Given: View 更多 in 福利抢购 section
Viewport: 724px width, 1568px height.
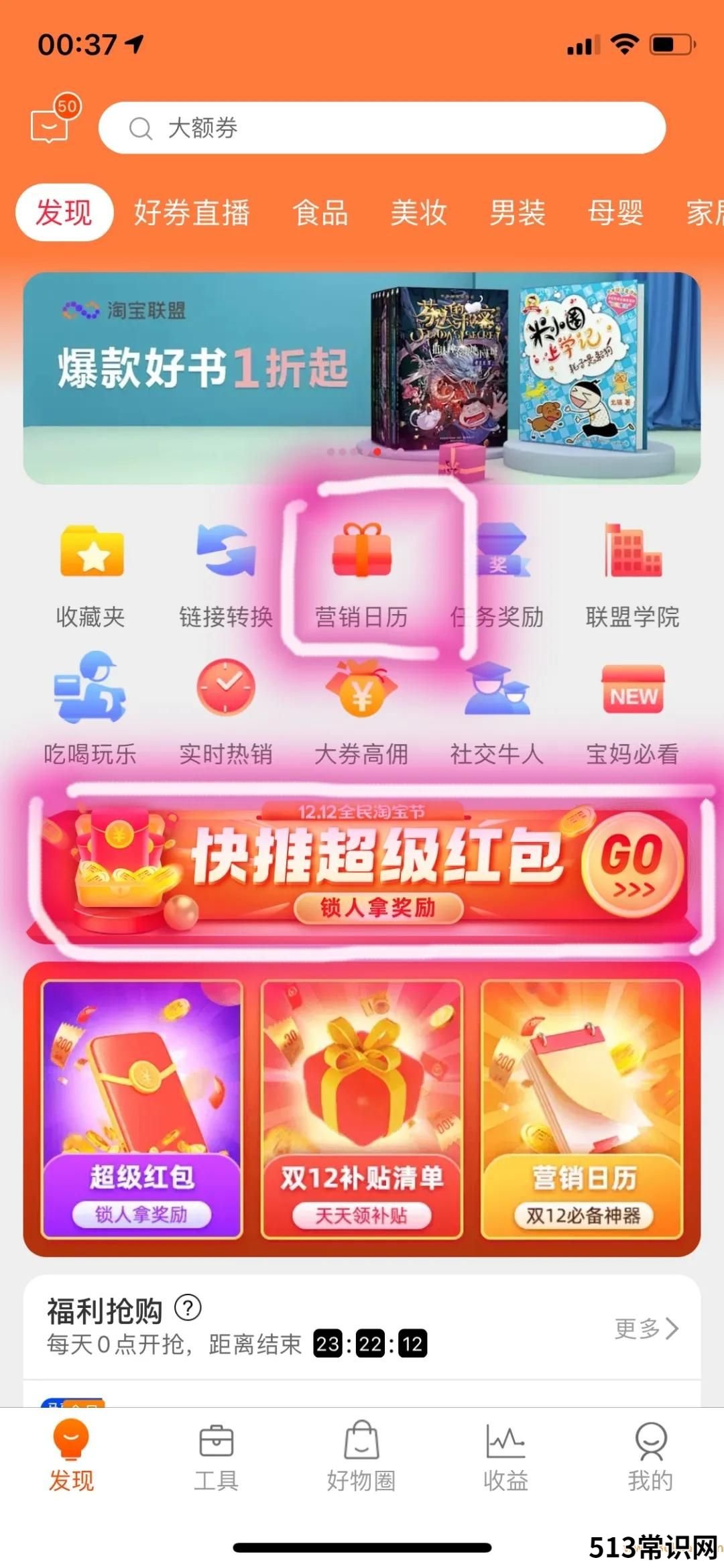Looking at the screenshot, I should pyautogui.click(x=646, y=1328).
